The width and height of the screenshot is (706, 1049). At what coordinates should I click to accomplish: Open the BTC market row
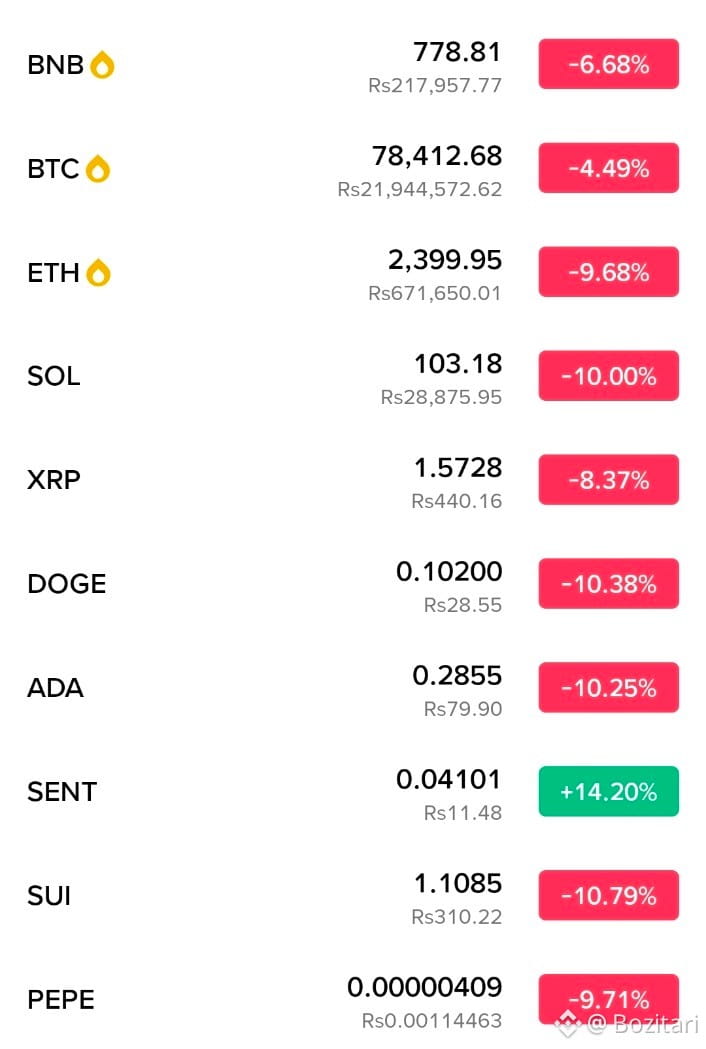53,170
